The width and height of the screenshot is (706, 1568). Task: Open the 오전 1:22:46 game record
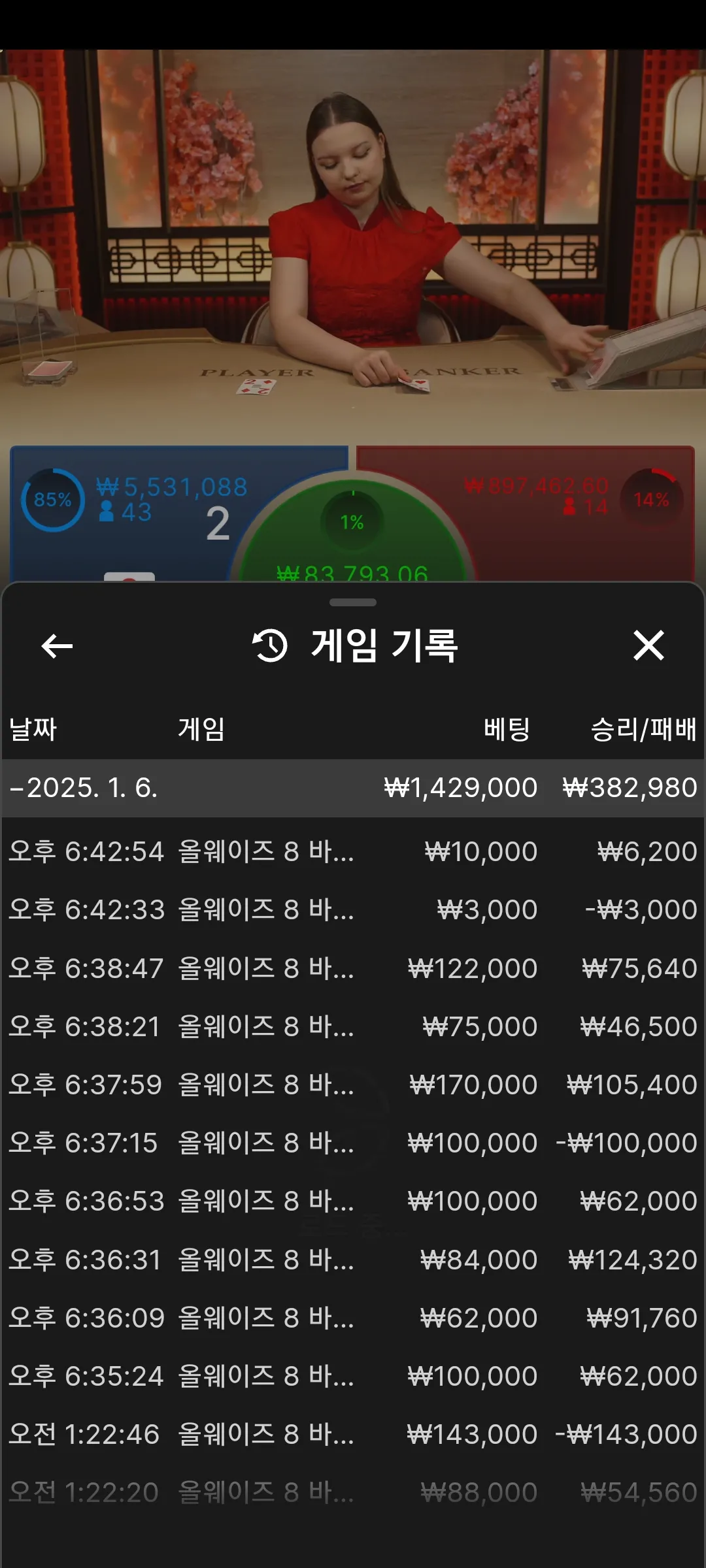[x=353, y=1435]
